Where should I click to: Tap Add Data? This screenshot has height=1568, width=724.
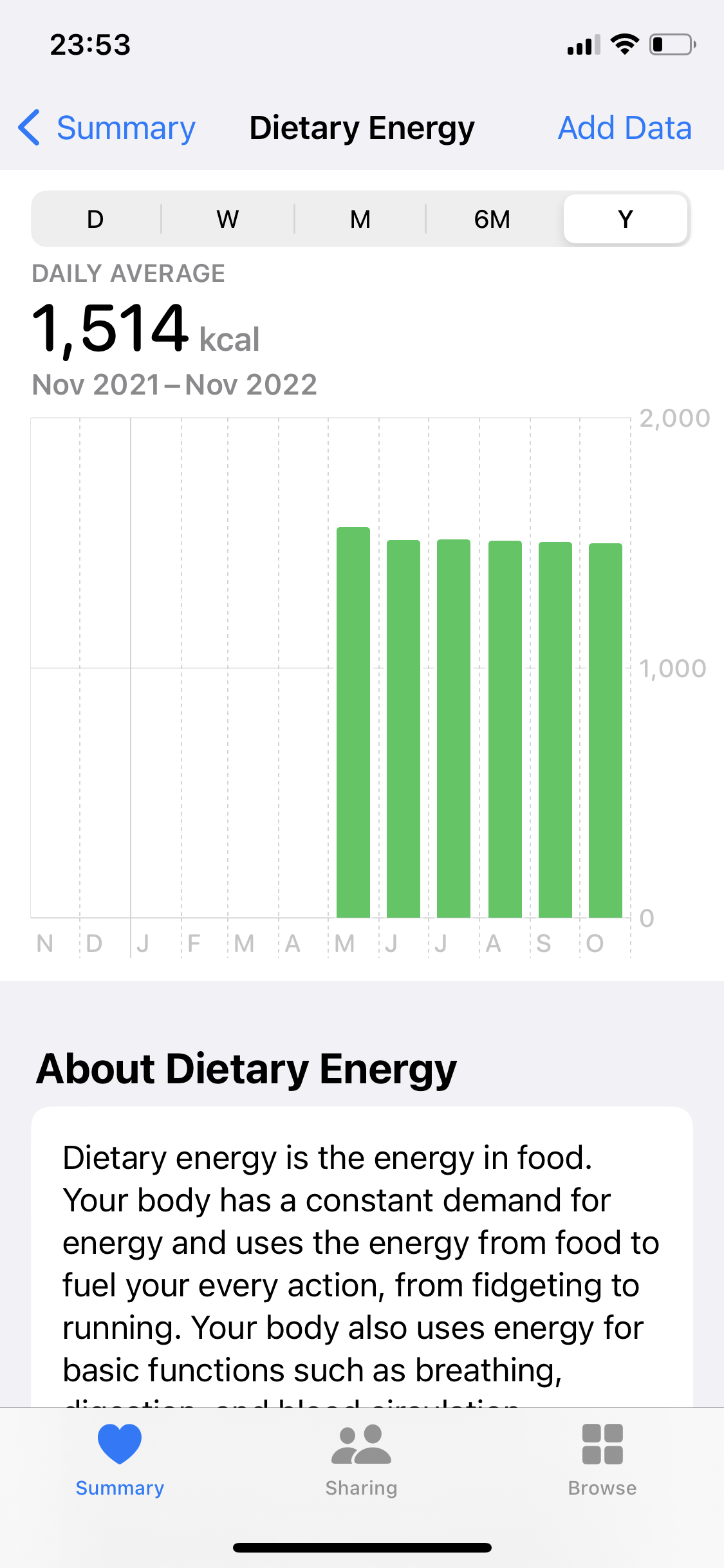tap(624, 128)
